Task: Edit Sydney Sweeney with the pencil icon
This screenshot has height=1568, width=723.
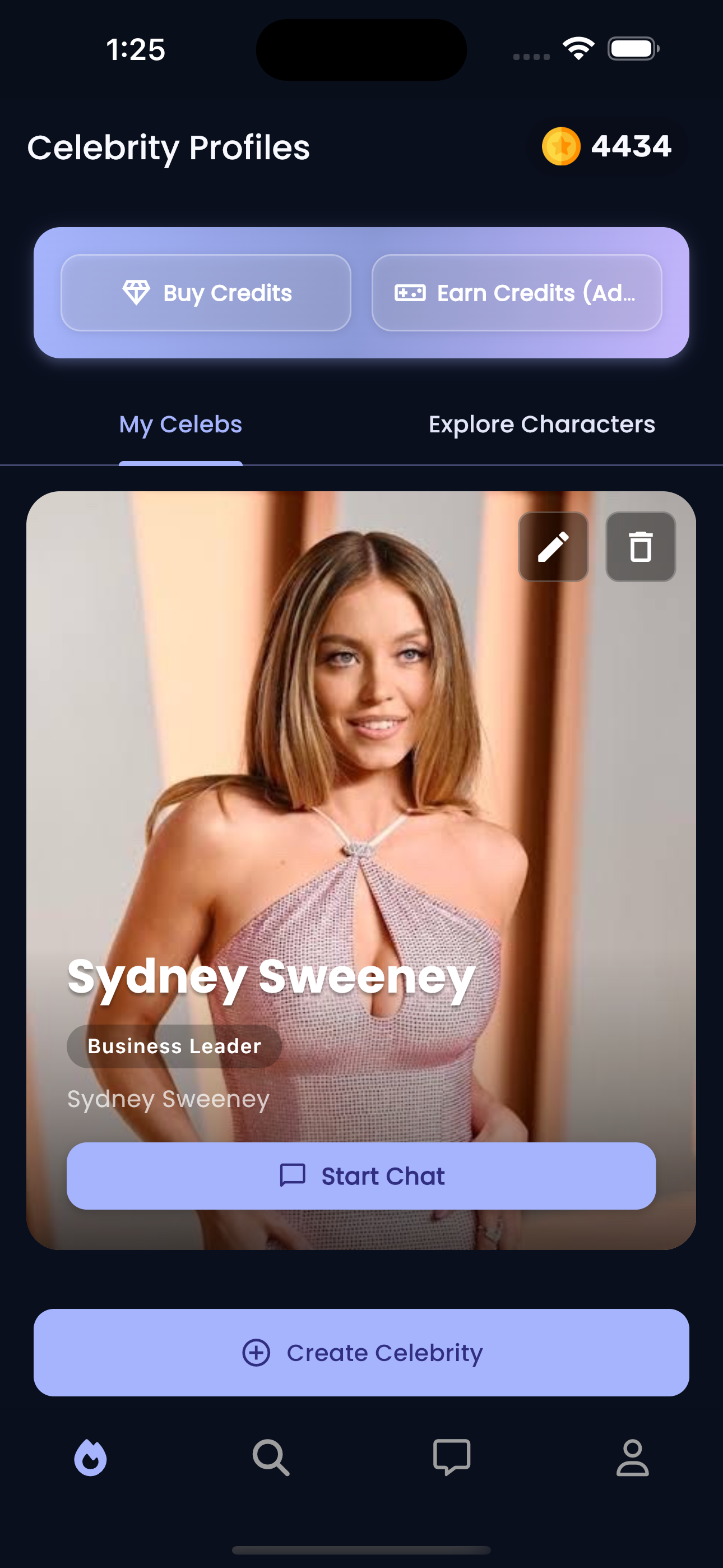Action: tap(553, 546)
